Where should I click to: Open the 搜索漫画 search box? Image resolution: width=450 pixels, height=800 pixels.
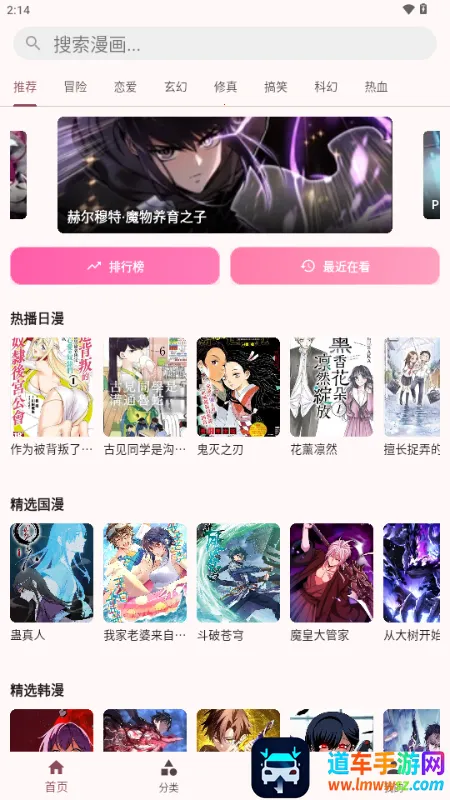tap(225, 44)
